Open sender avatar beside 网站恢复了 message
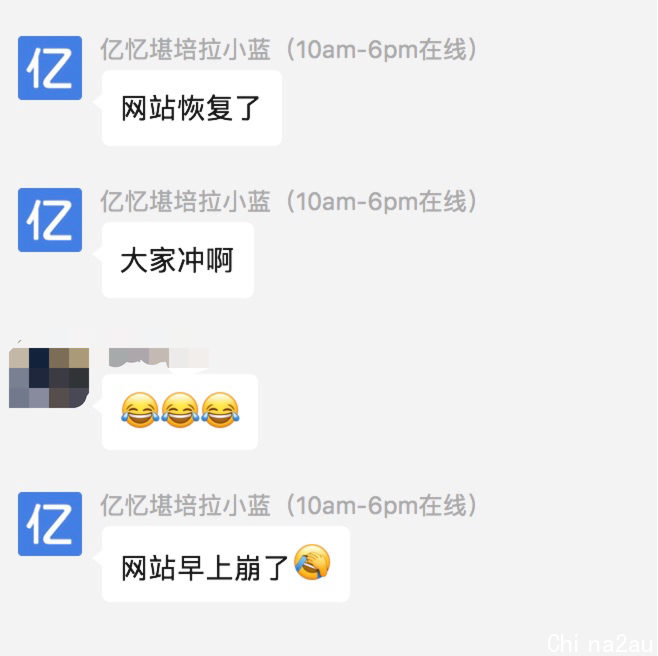The height and width of the screenshot is (656, 658). tap(50, 68)
